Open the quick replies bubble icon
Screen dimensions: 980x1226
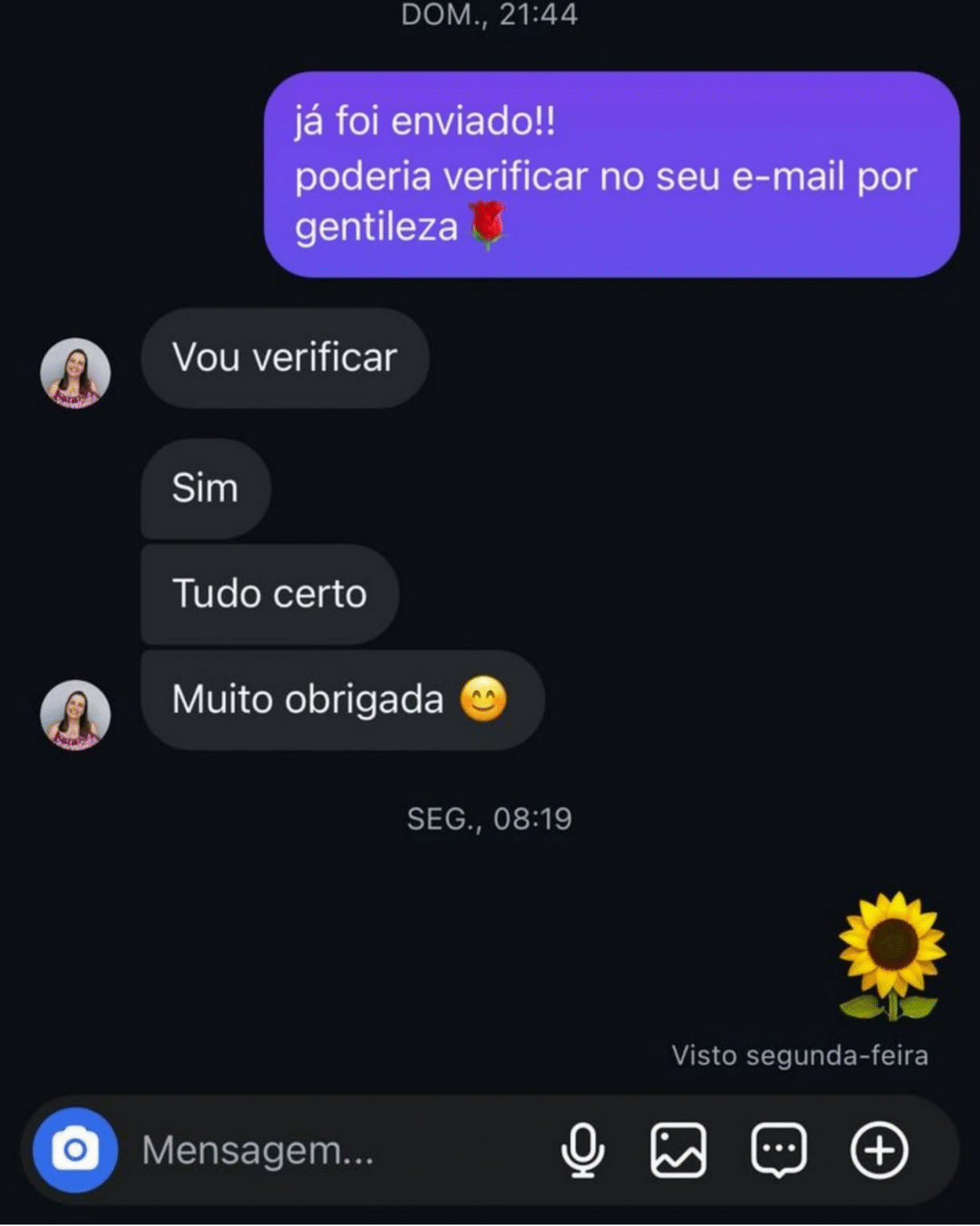(778, 1150)
